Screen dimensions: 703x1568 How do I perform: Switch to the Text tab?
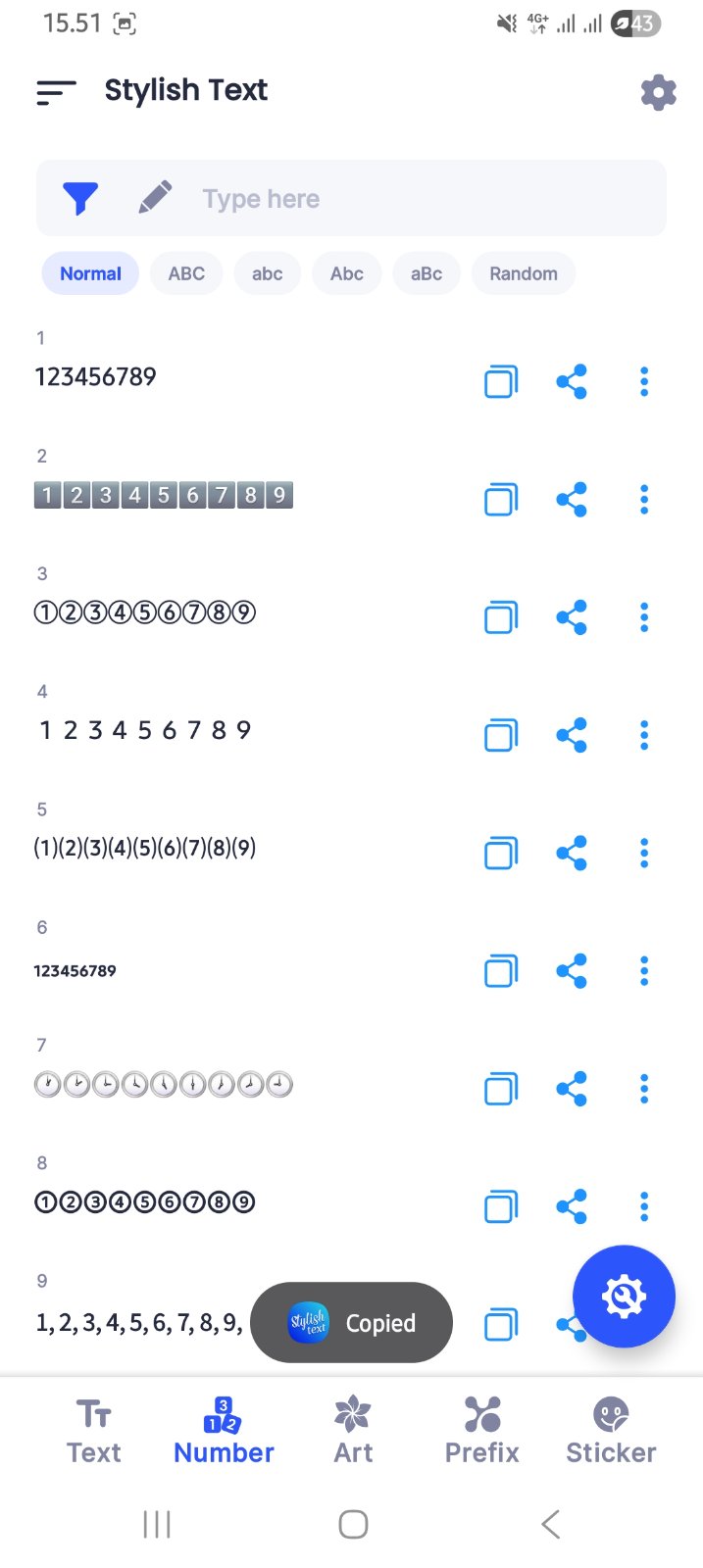click(x=93, y=1431)
